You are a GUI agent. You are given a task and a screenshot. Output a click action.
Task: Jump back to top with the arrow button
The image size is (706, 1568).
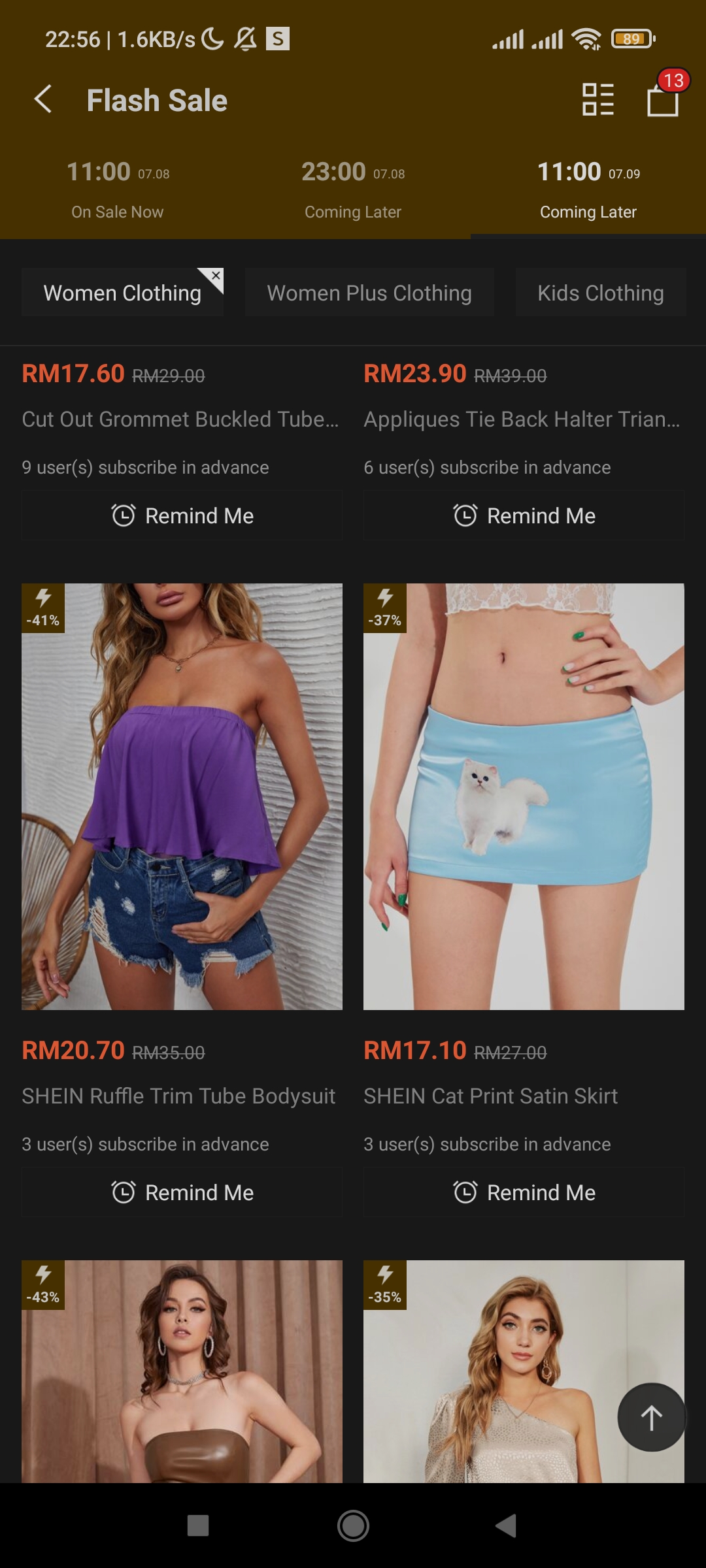(651, 1418)
